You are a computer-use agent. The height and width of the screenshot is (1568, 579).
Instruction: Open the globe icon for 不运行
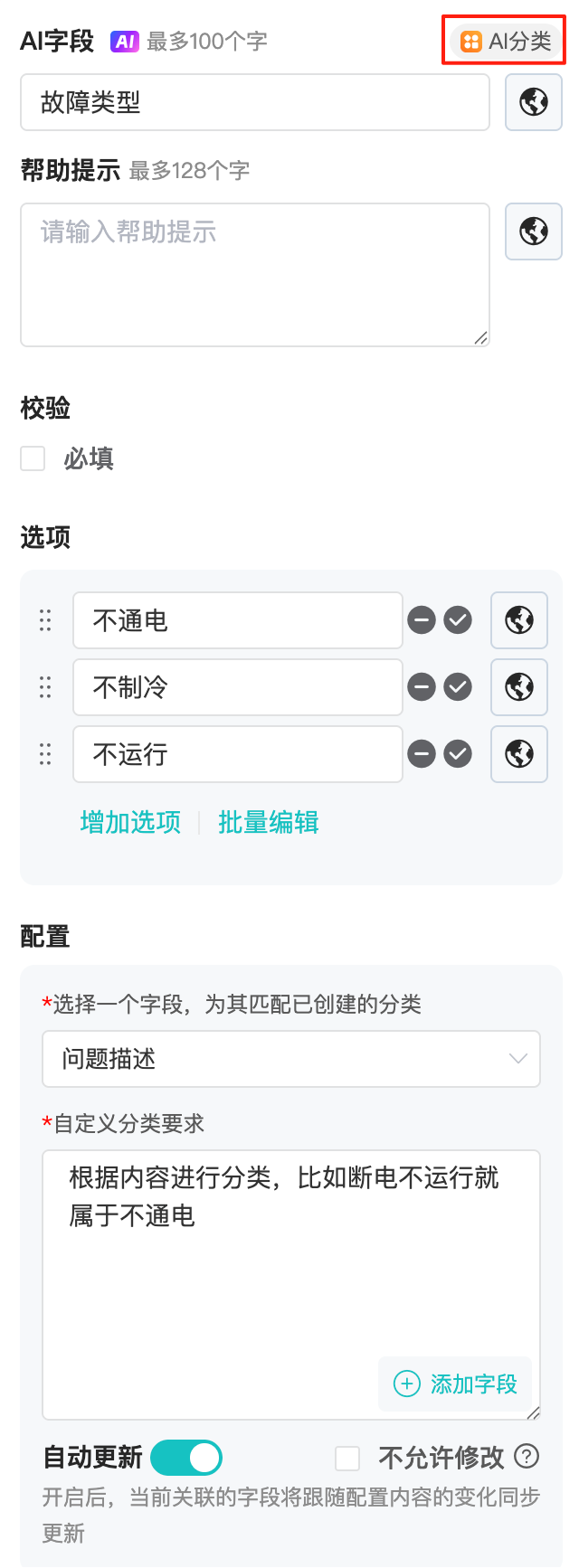tap(519, 754)
